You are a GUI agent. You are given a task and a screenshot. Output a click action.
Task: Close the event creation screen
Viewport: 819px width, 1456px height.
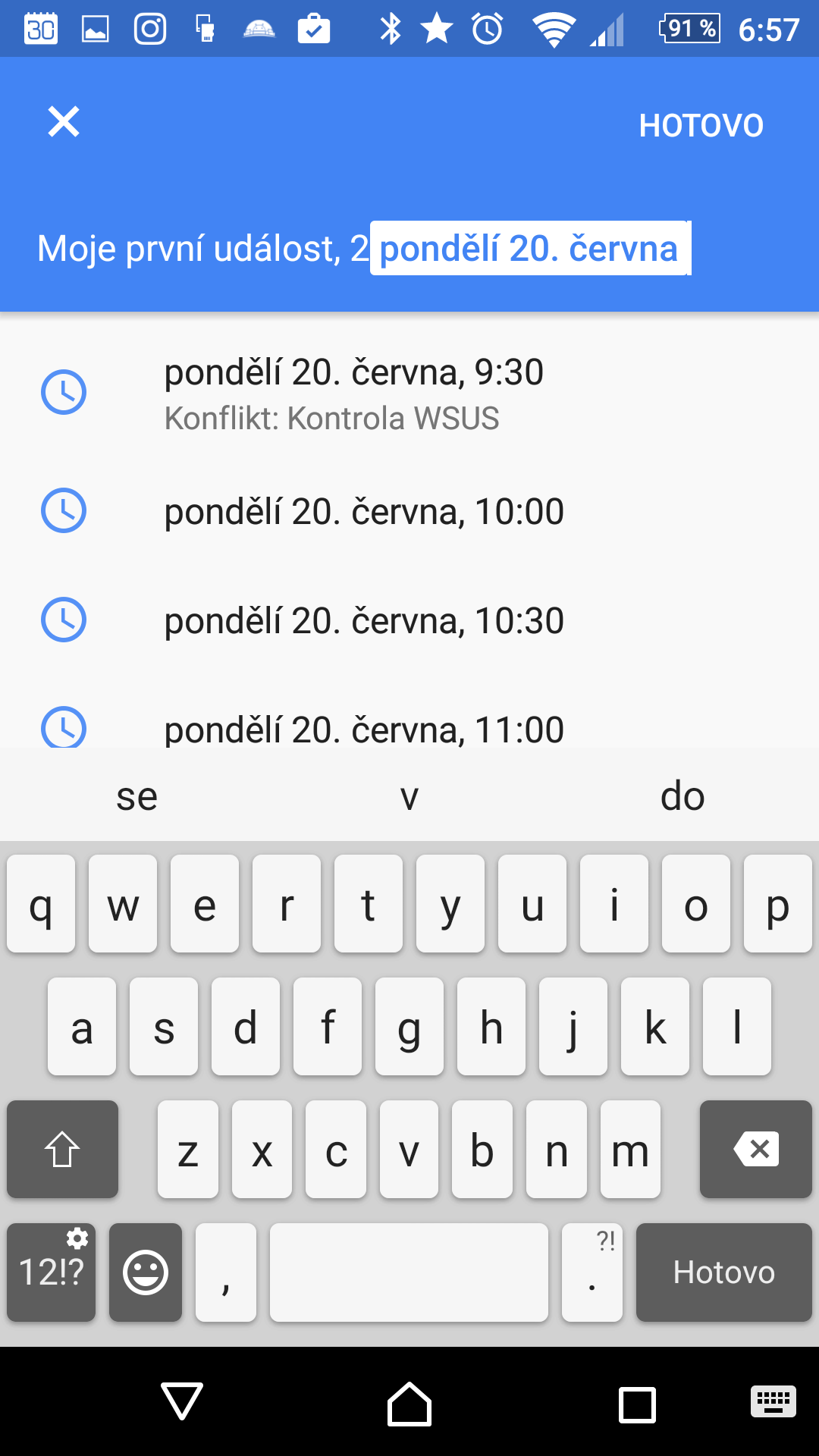(64, 121)
